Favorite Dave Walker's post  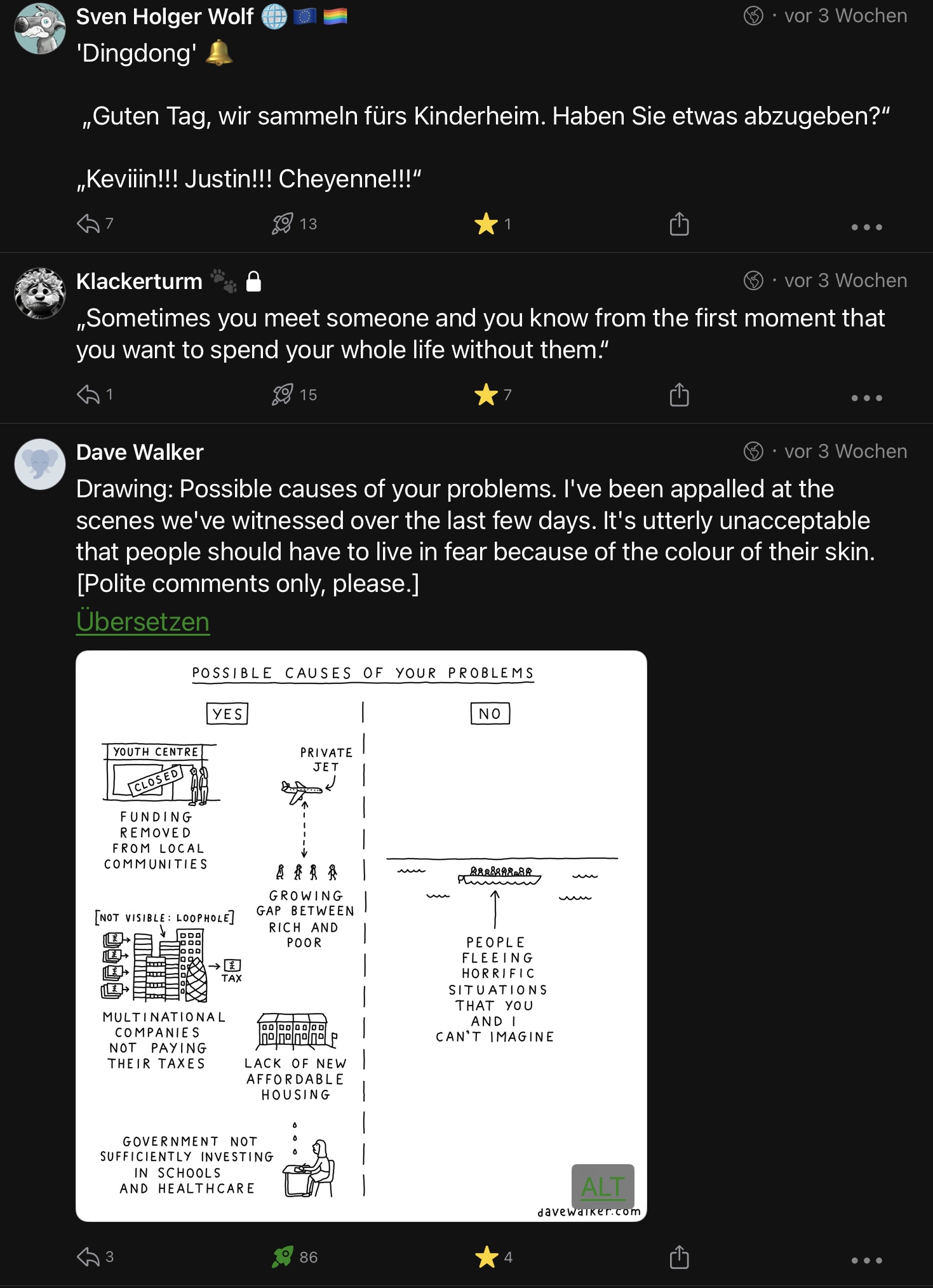coord(486,1256)
